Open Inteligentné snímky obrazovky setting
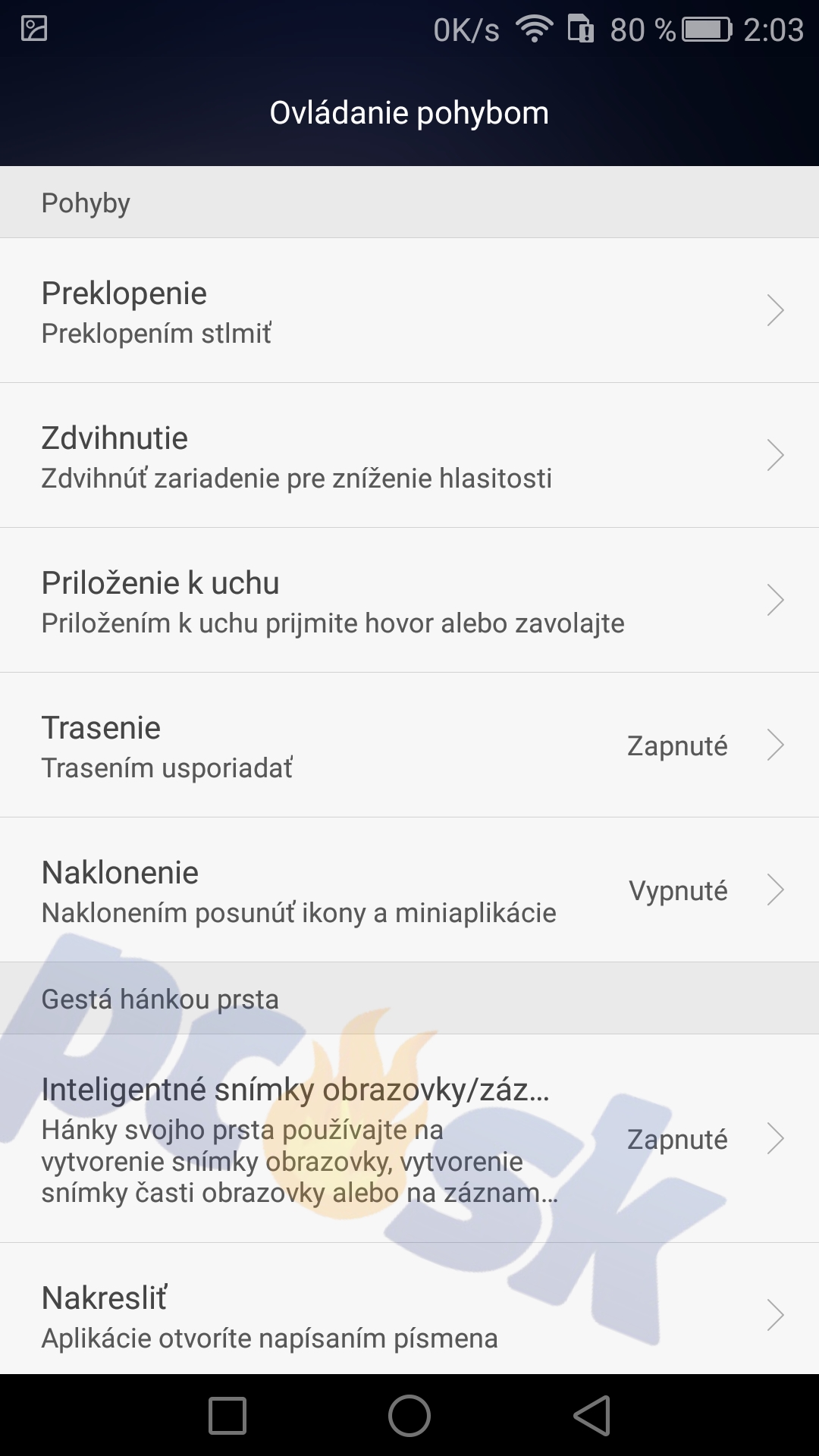This screenshot has height=1456, width=819. pos(409,1138)
